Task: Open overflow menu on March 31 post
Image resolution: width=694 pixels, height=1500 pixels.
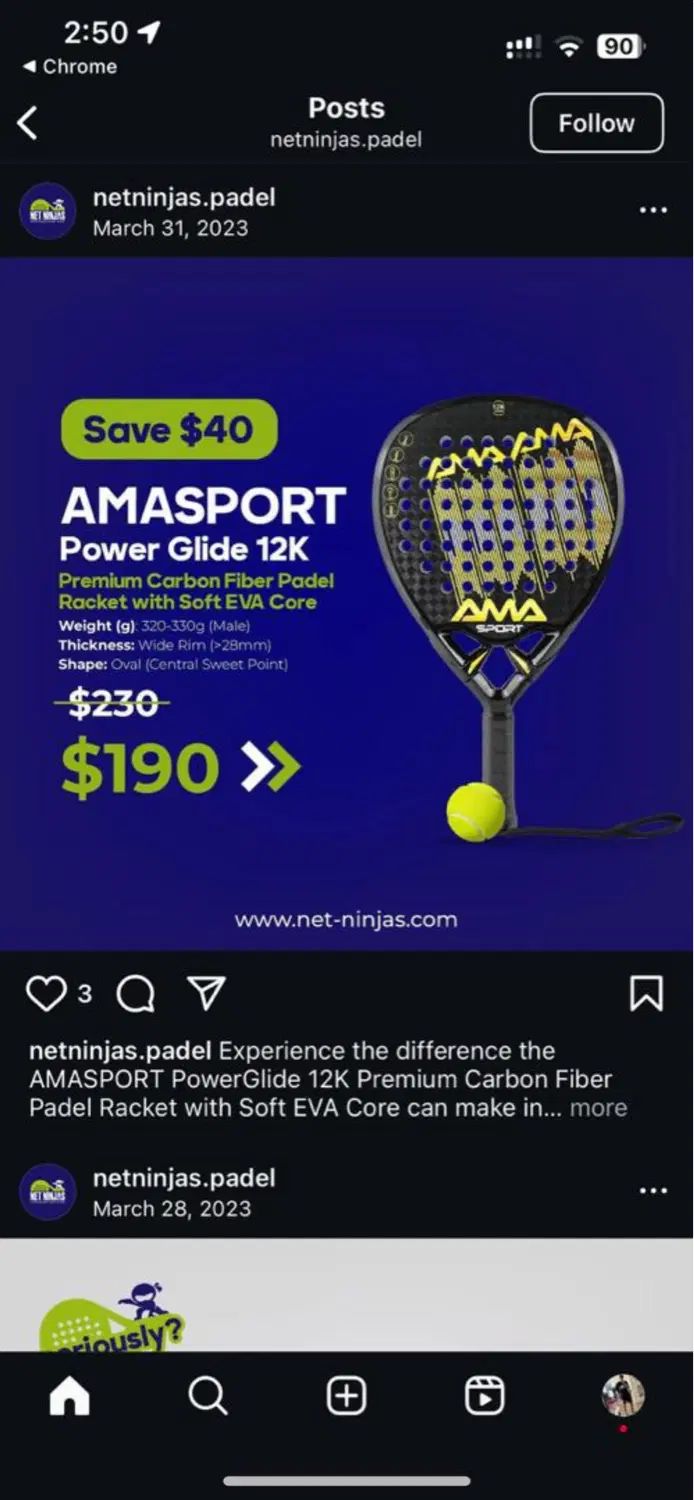Action: pyautogui.click(x=652, y=210)
